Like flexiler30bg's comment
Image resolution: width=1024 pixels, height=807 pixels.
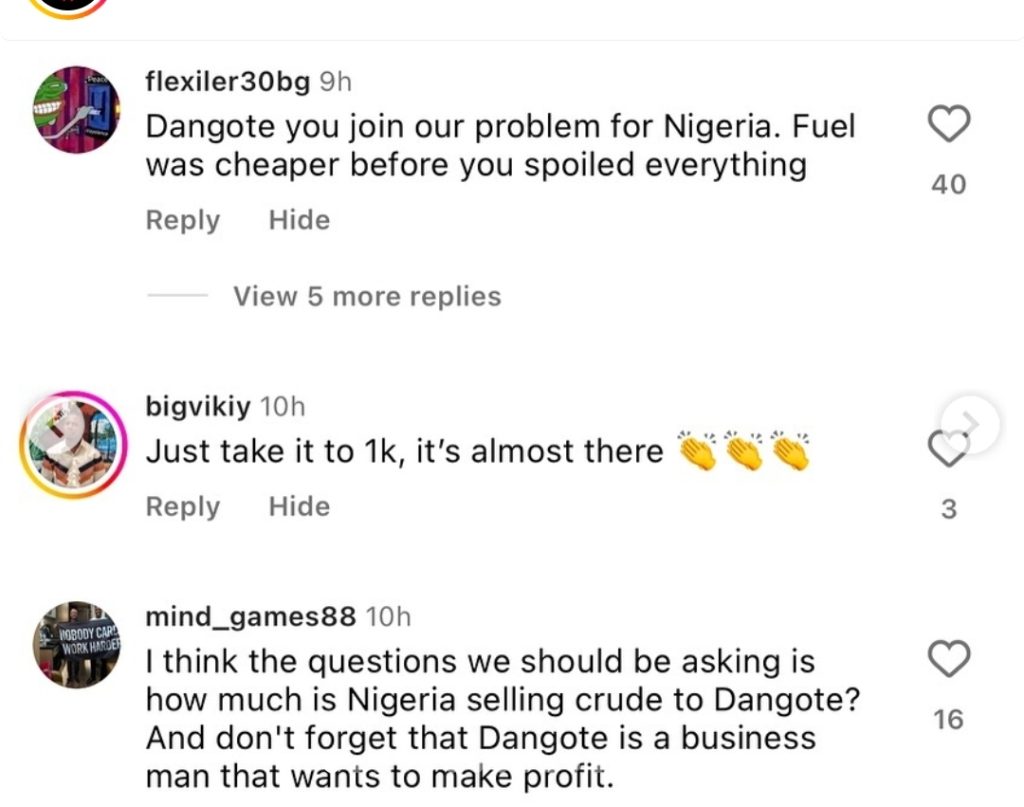coord(949,127)
